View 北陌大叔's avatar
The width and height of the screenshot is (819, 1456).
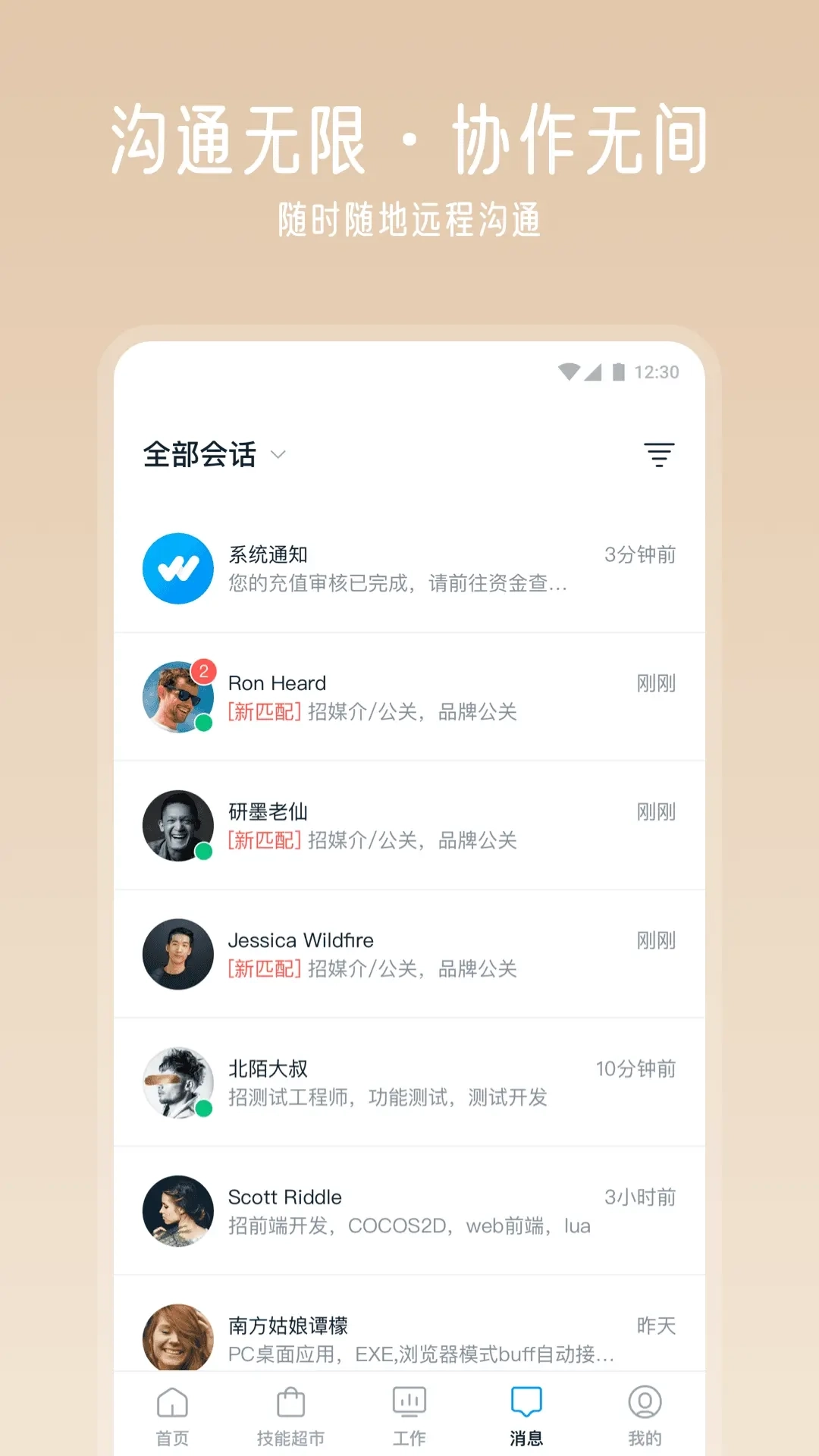[x=177, y=1082]
